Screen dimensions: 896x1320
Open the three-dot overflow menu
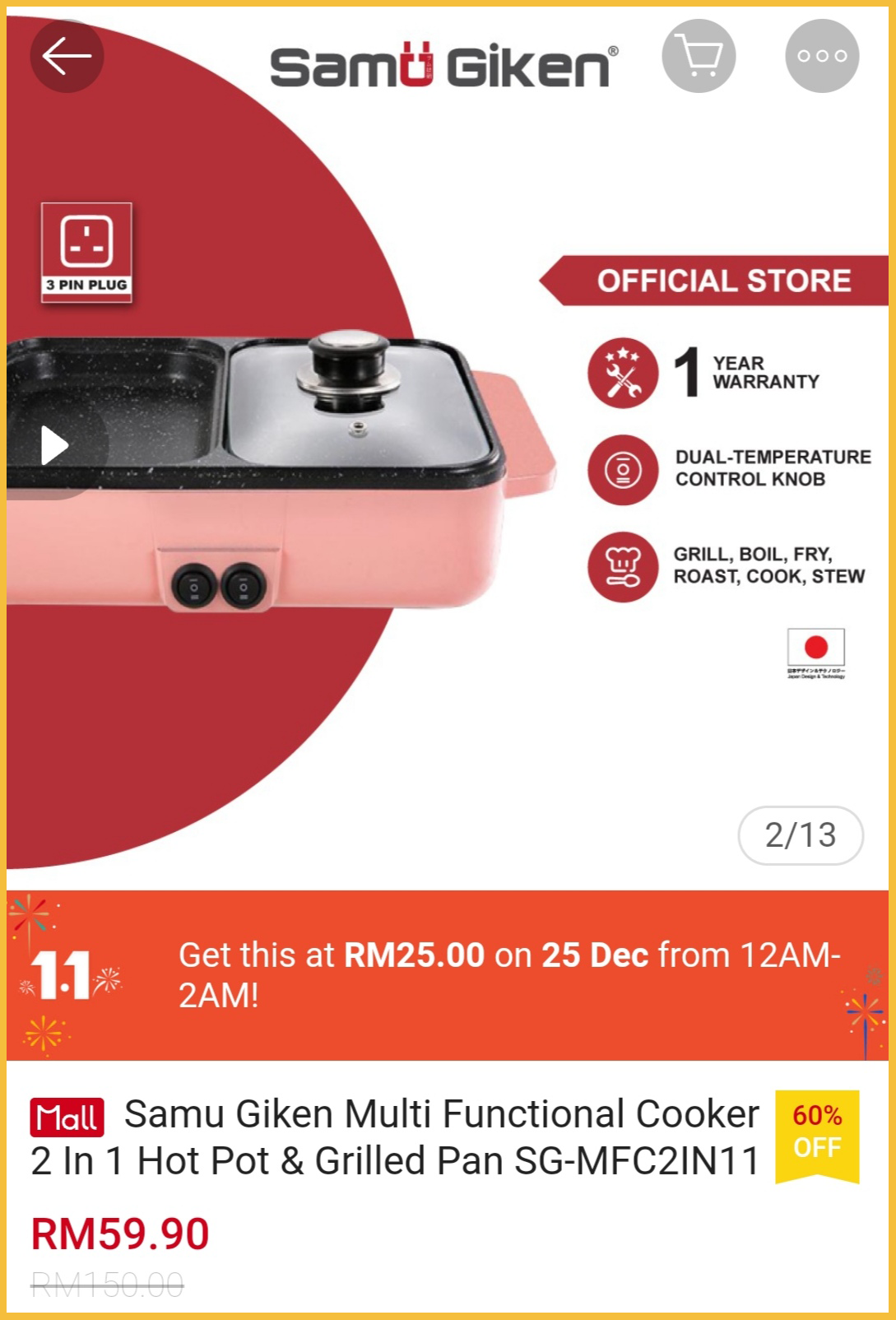[x=821, y=57]
